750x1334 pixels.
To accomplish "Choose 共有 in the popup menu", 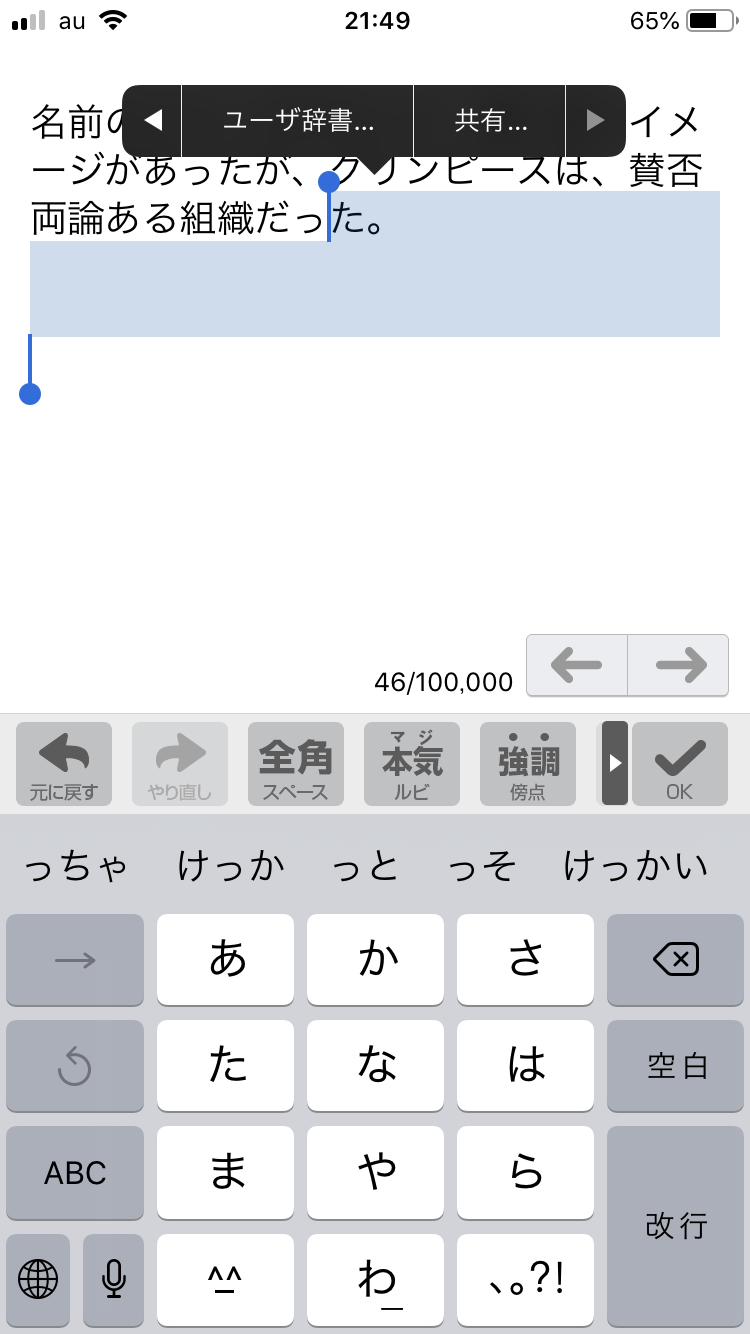I will (490, 121).
